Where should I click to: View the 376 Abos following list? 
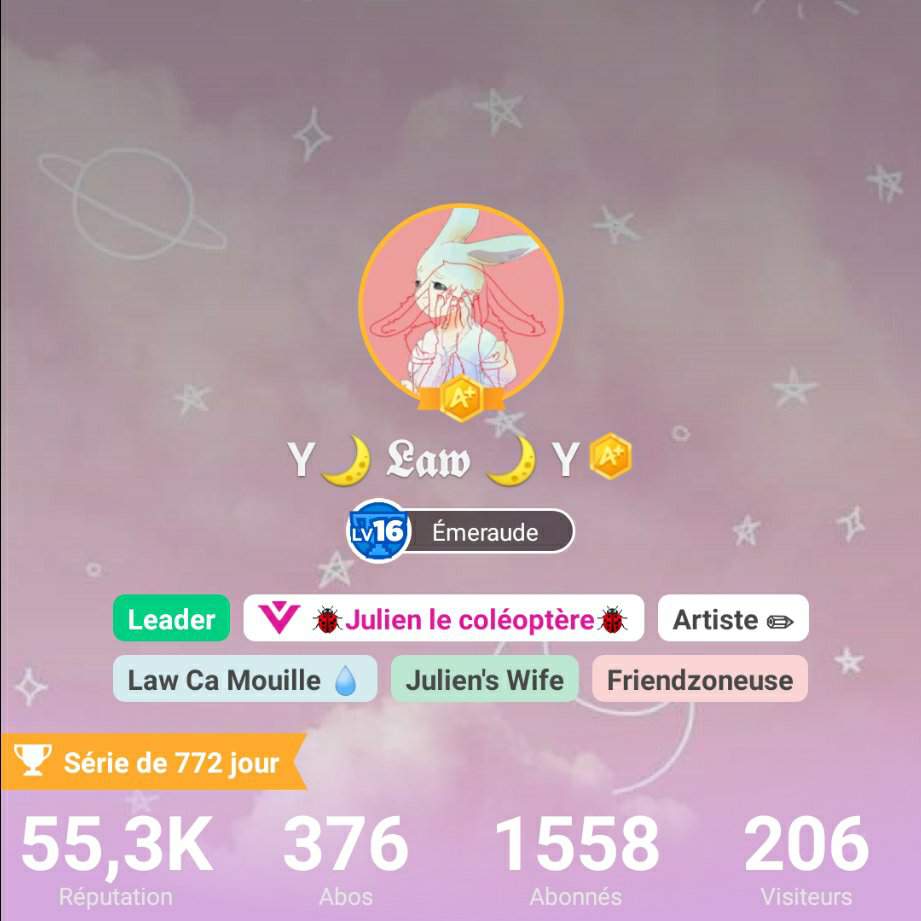click(346, 858)
